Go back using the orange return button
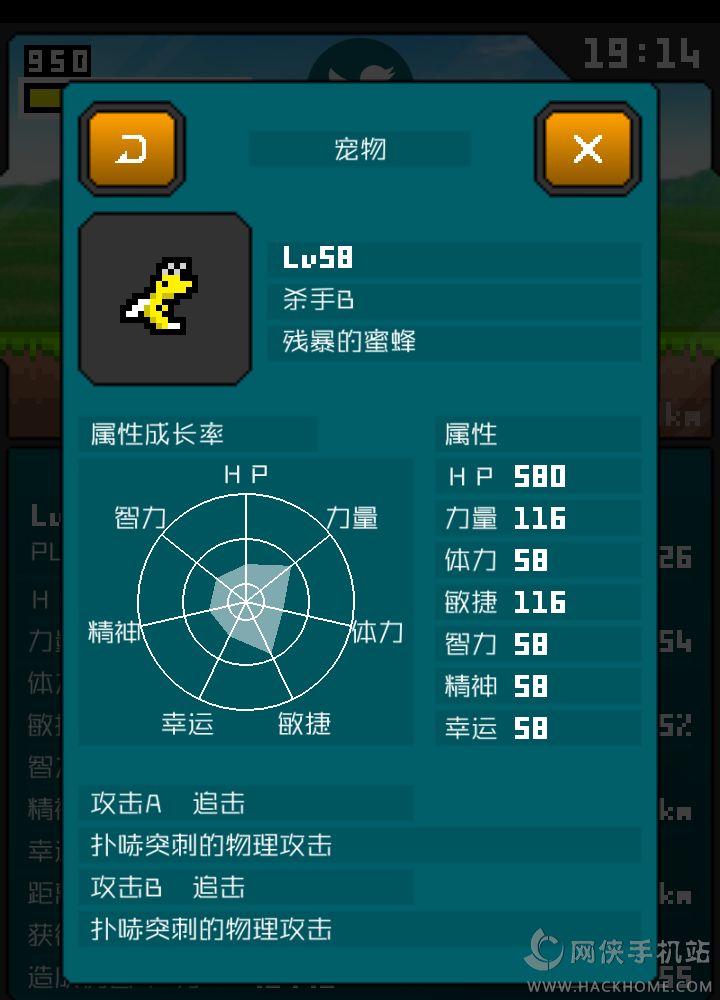This screenshot has width=720, height=1000. point(132,149)
